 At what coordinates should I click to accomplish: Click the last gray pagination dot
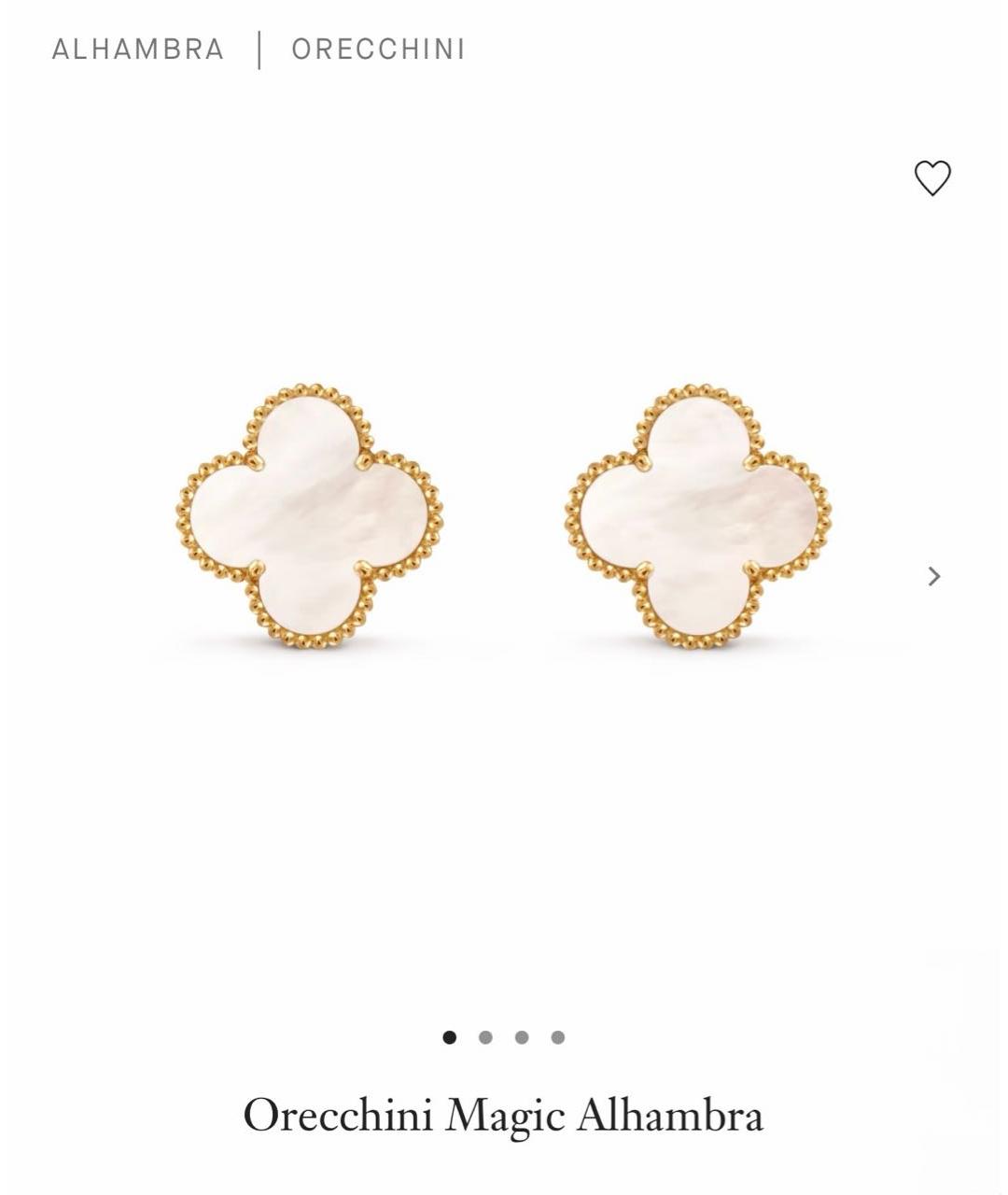(558, 1034)
